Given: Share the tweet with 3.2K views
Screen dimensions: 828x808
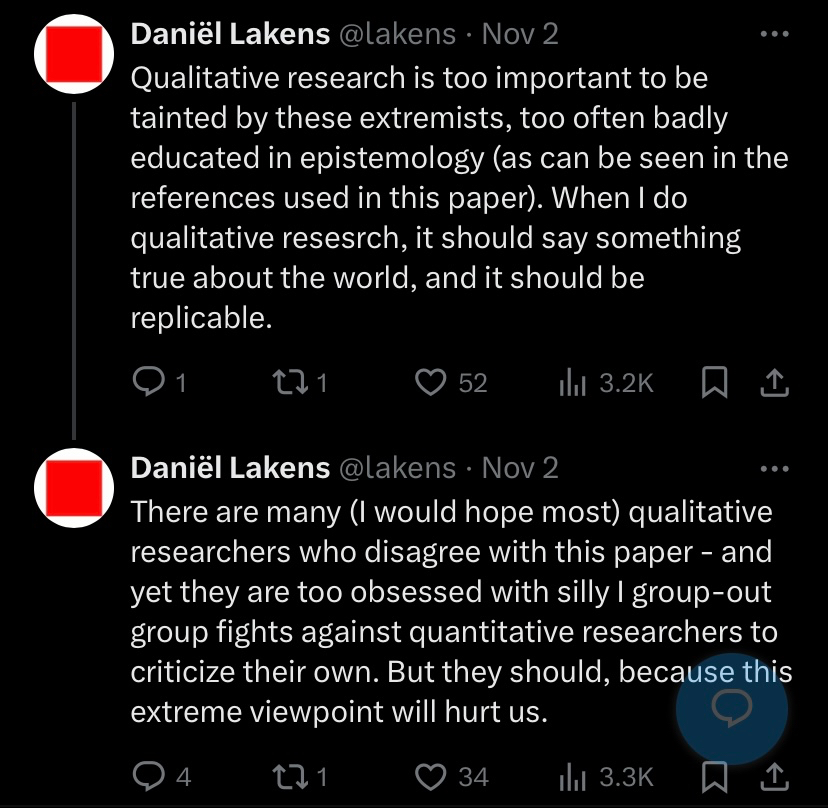Looking at the screenshot, I should 776,382.
